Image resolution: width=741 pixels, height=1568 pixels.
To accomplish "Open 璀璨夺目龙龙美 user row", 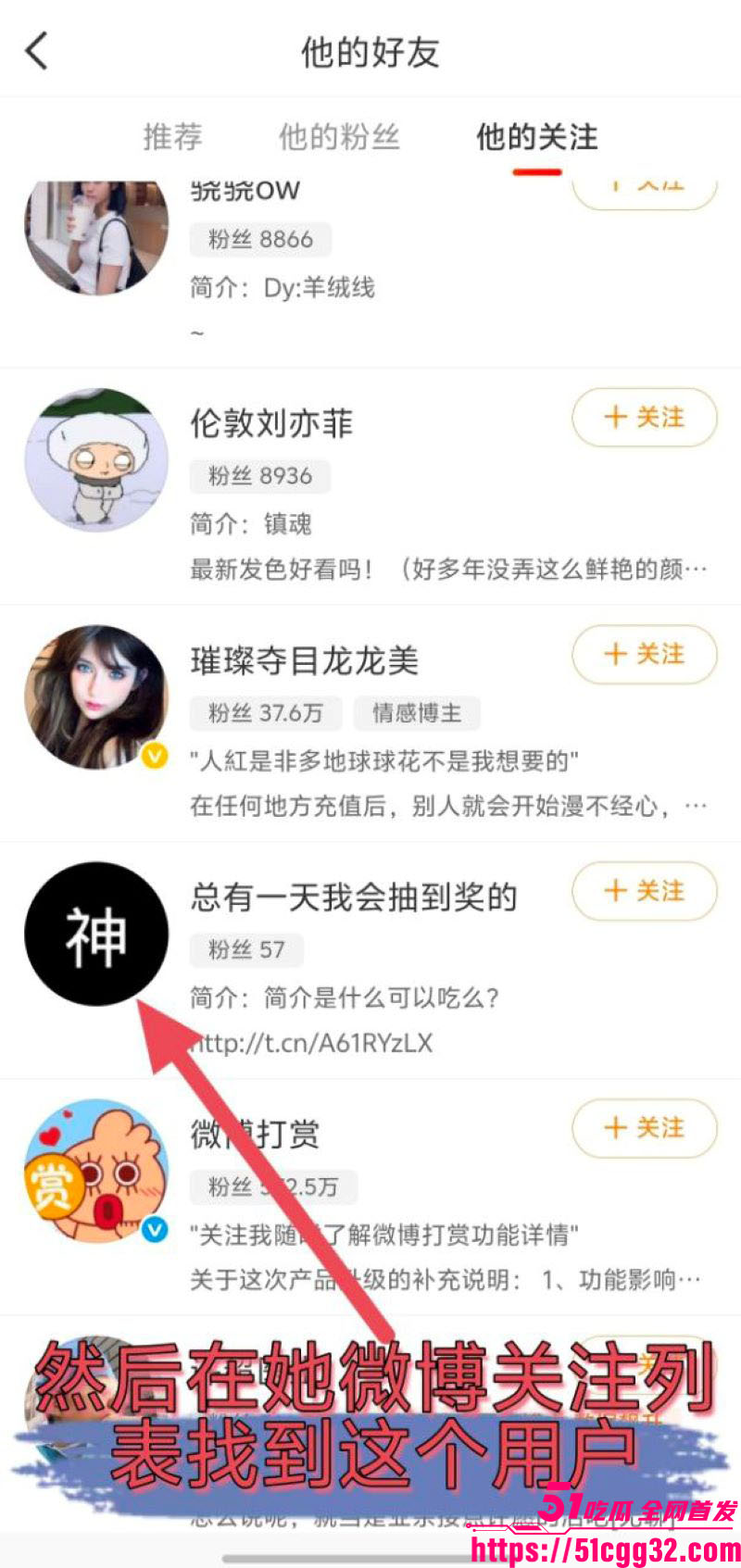I will pos(370,723).
